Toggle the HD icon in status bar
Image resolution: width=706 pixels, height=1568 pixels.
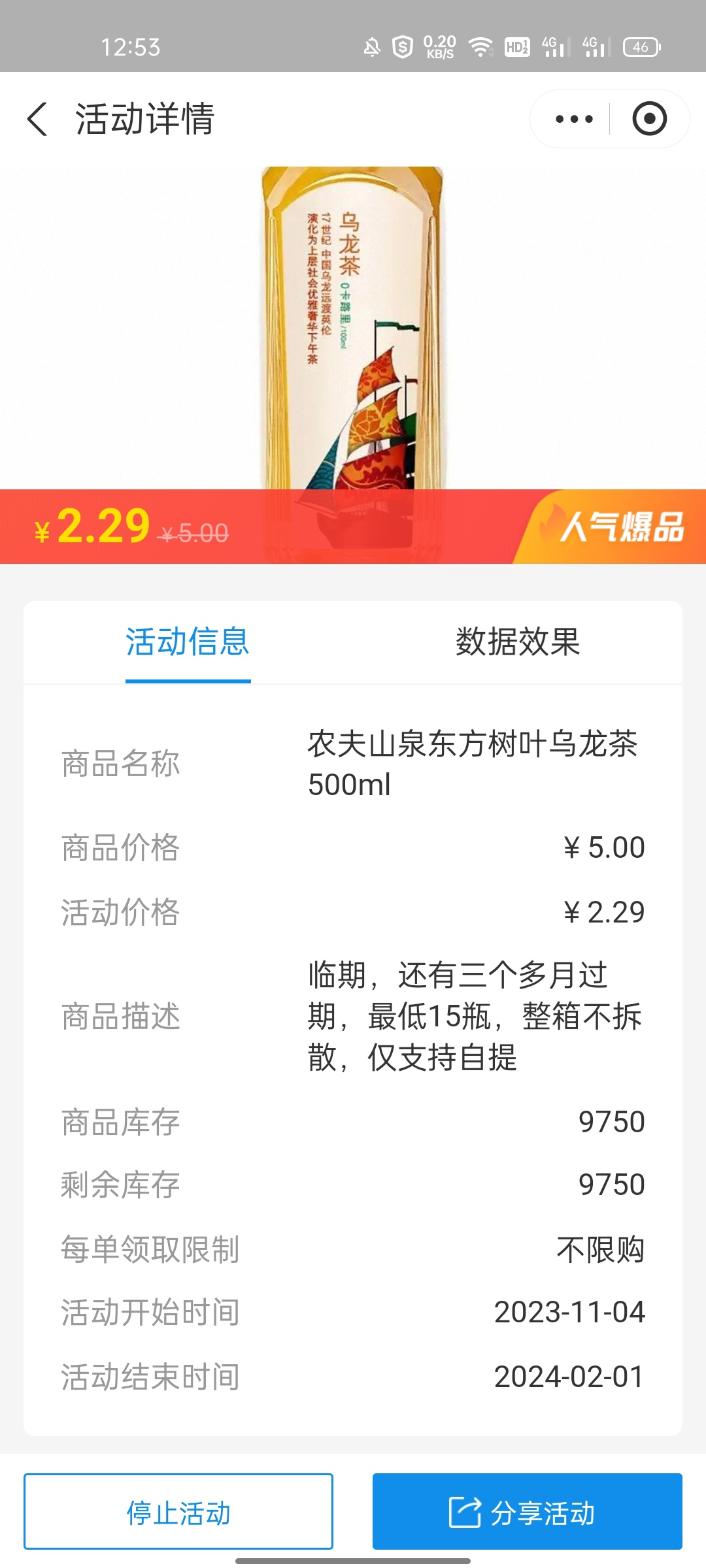pyautogui.click(x=516, y=46)
